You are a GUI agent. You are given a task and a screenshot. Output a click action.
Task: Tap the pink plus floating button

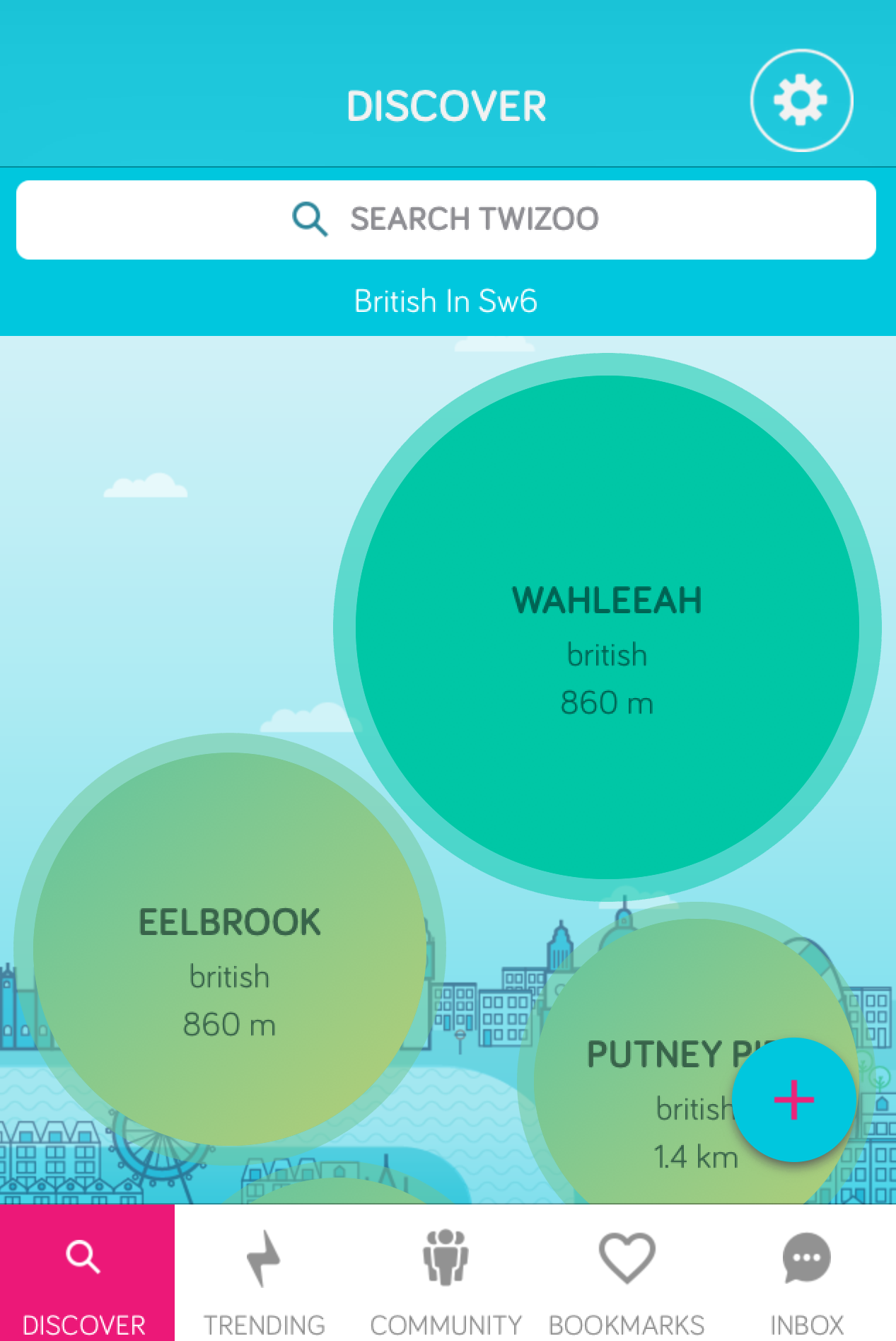tap(793, 1099)
